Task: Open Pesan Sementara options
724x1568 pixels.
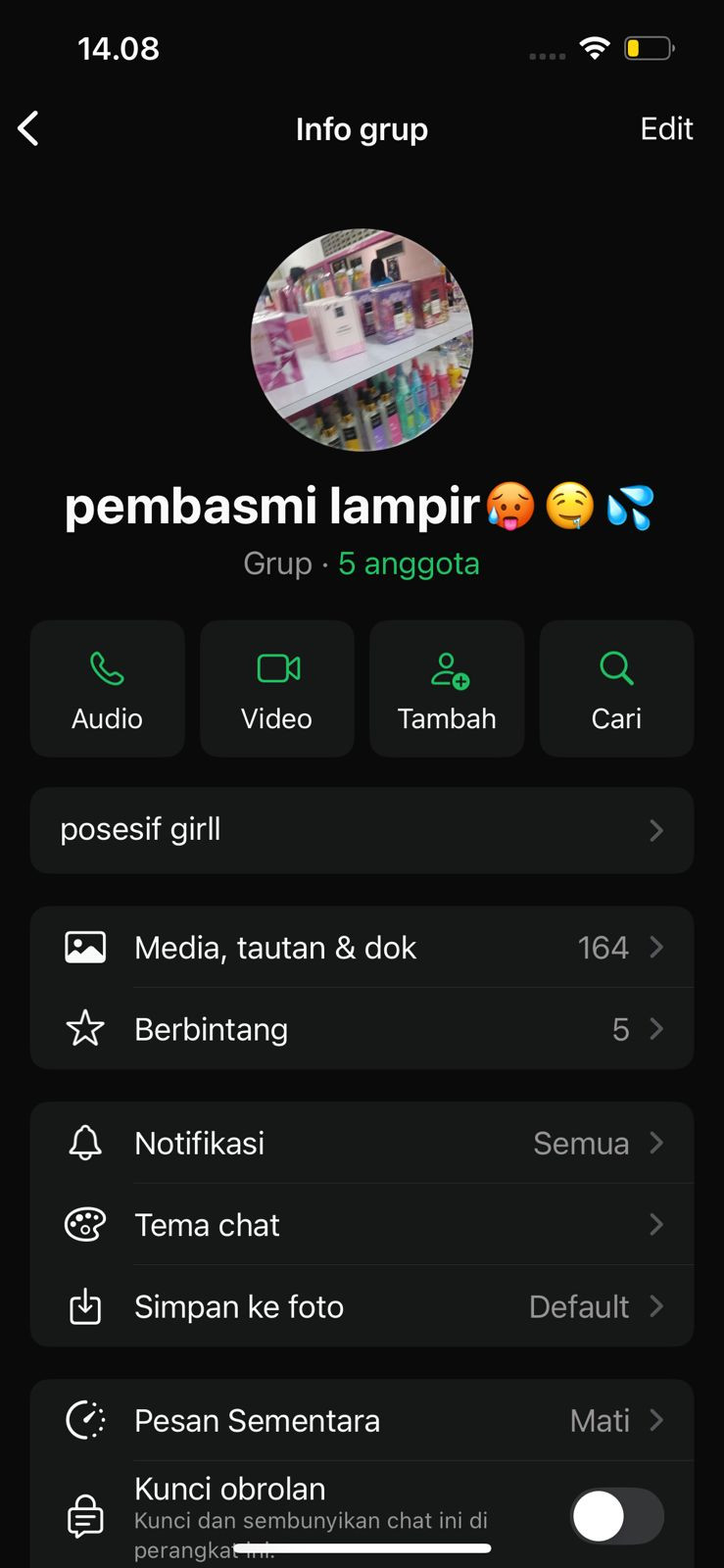Action: 362,1420
